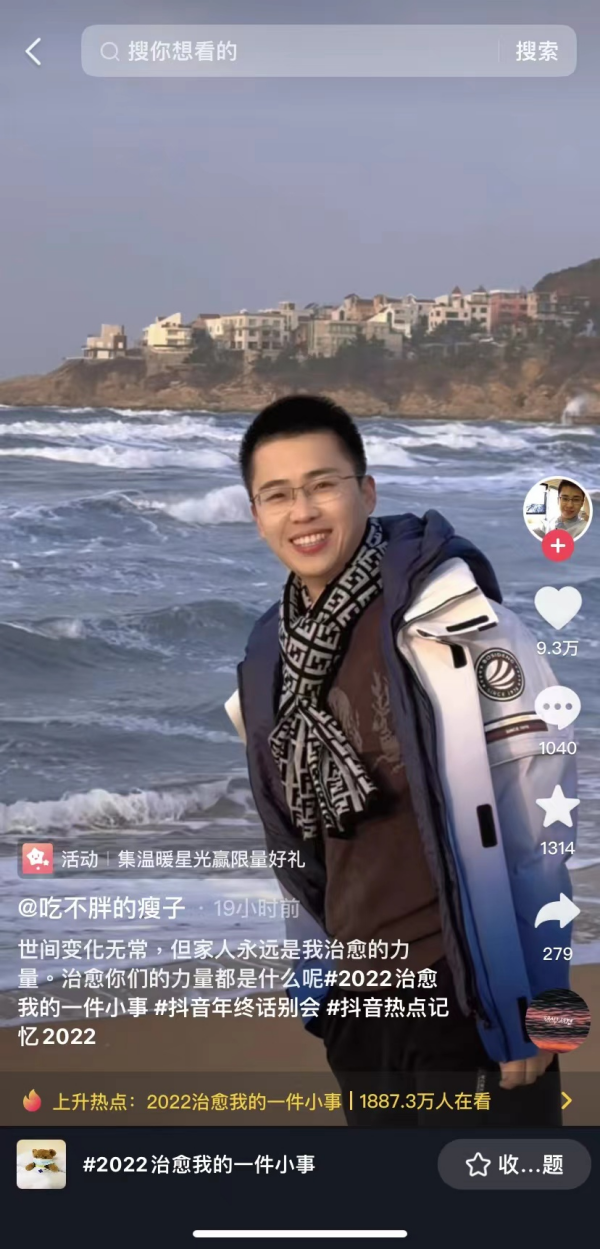Open @吃不胖的瘦子 username
Viewport: 600px width, 1249px height.
point(102,908)
